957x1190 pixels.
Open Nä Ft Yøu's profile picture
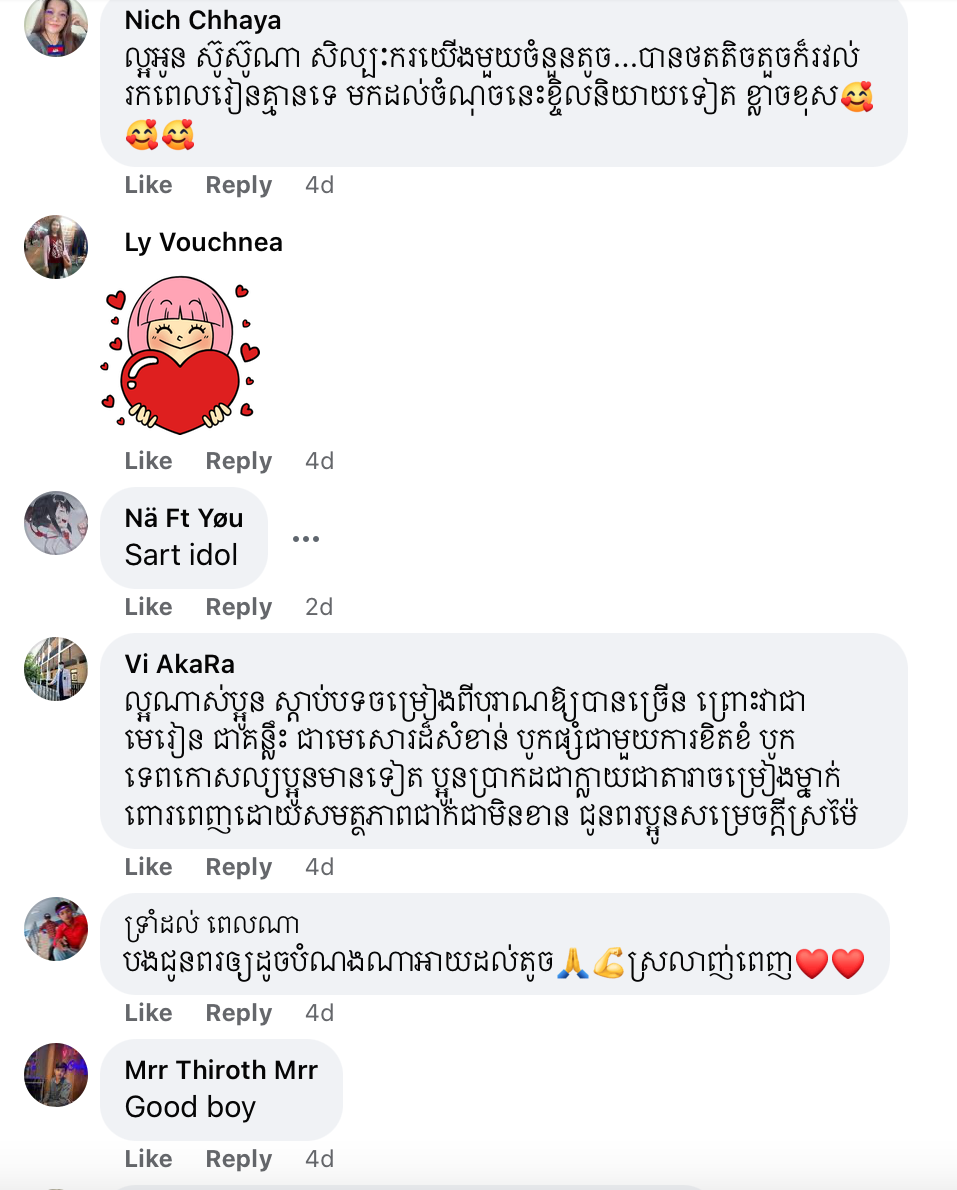[x=56, y=522]
